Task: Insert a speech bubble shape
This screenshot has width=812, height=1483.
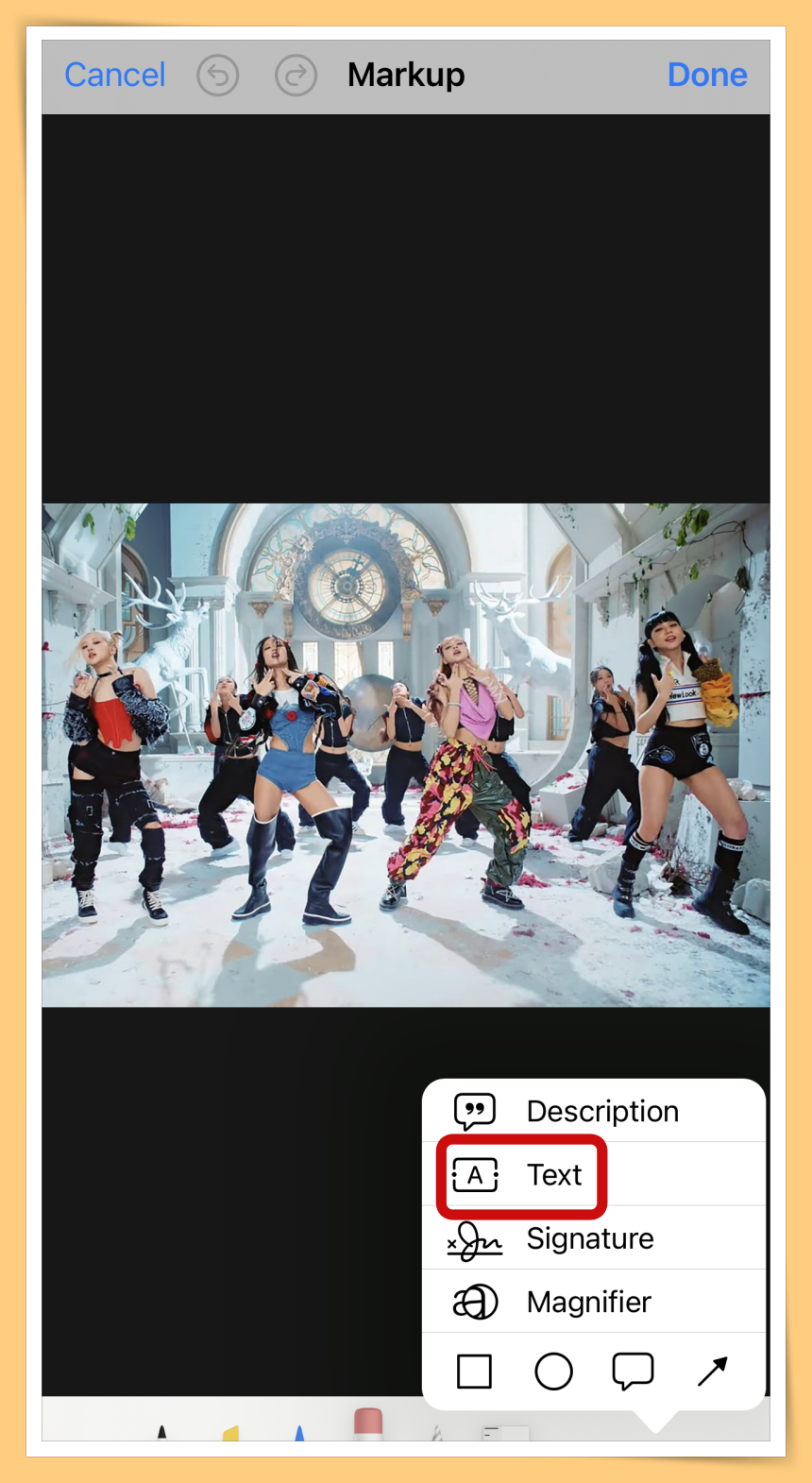Action: [633, 1371]
